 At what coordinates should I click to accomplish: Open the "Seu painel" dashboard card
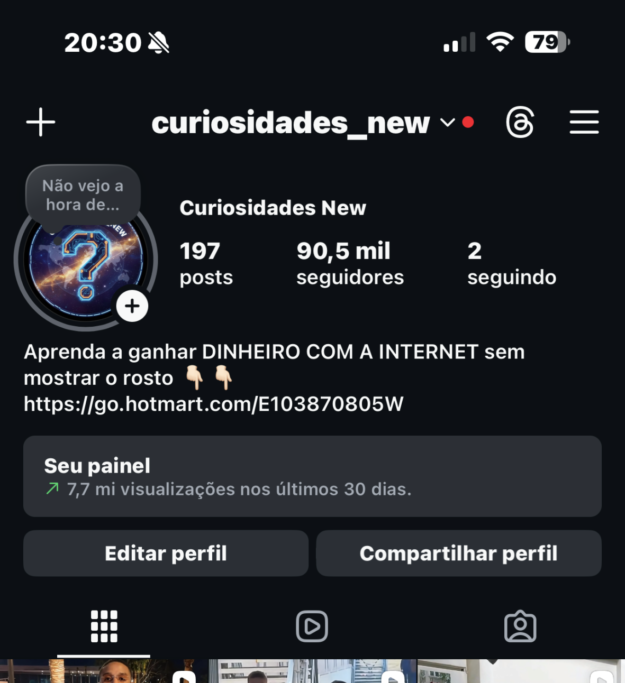coord(312,477)
